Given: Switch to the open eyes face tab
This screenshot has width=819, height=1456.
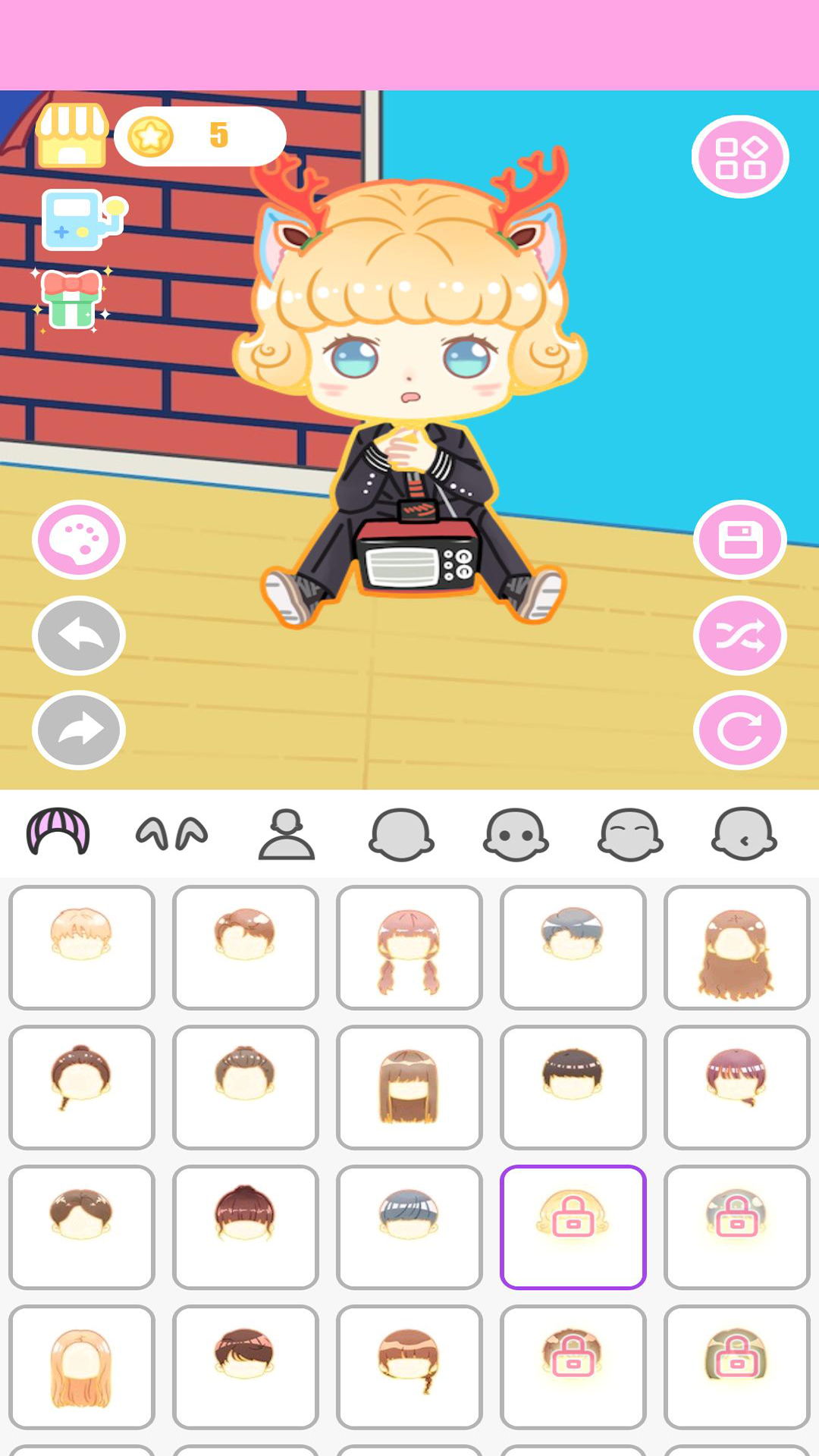Looking at the screenshot, I should [515, 833].
